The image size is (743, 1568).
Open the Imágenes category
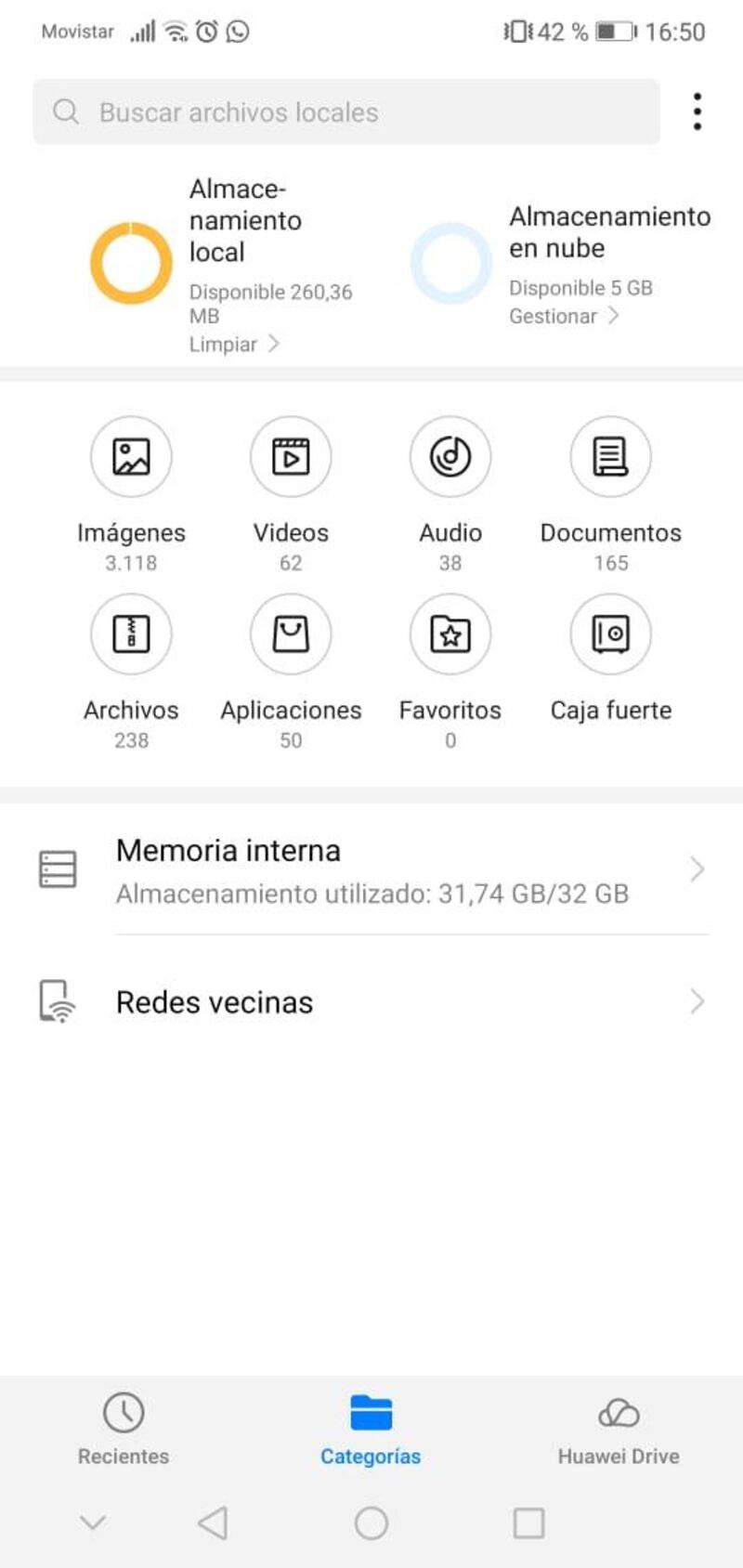coord(131,493)
